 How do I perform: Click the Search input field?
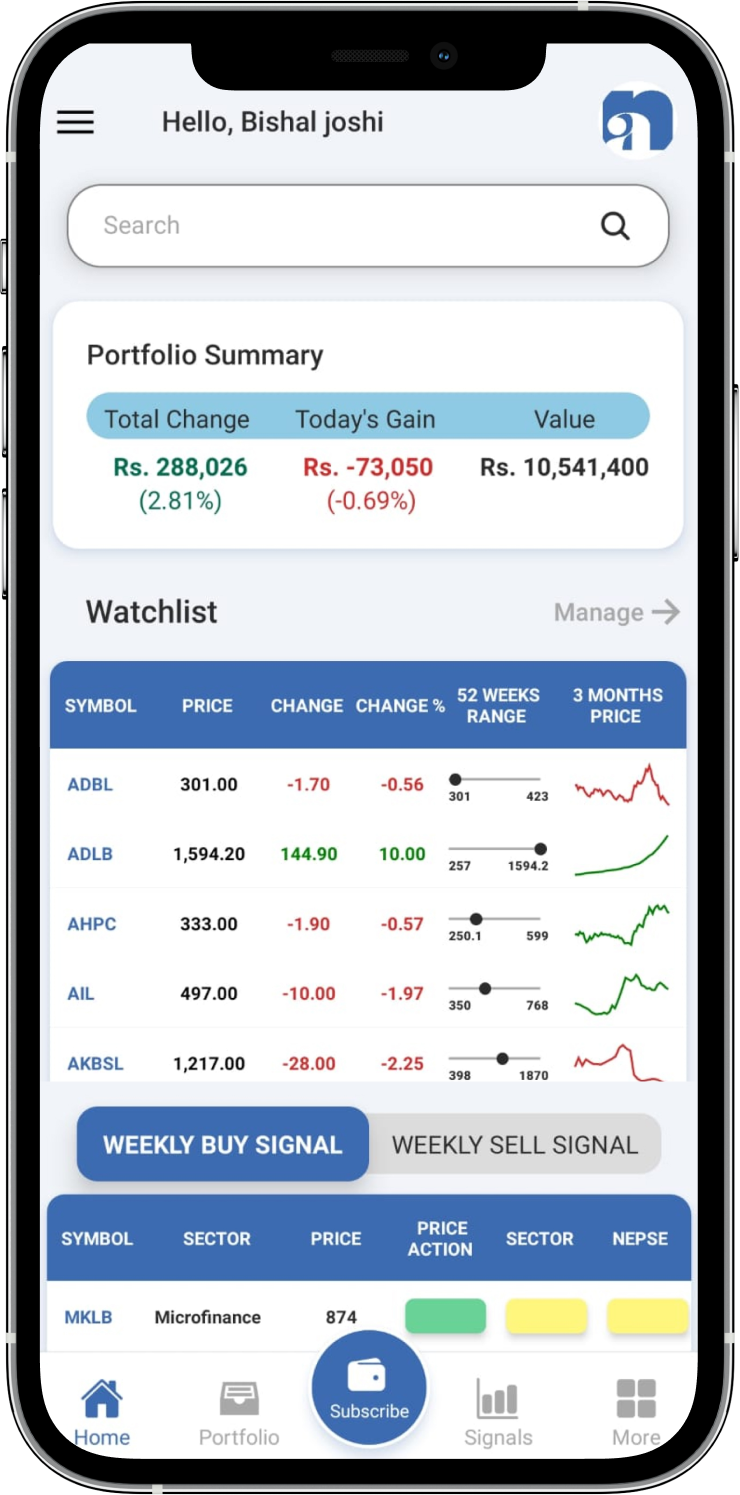300,226
